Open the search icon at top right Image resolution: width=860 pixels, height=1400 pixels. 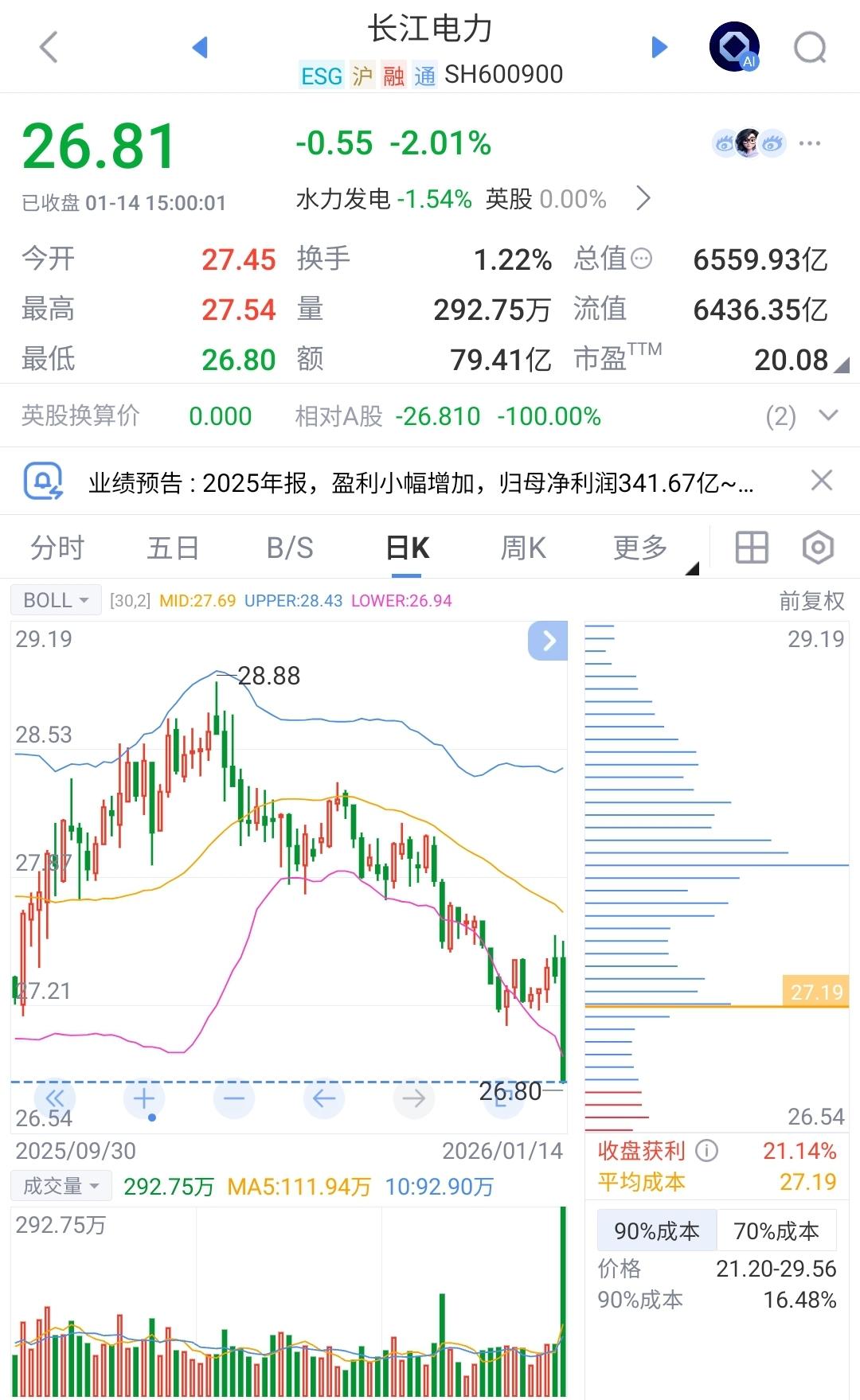coord(809,46)
